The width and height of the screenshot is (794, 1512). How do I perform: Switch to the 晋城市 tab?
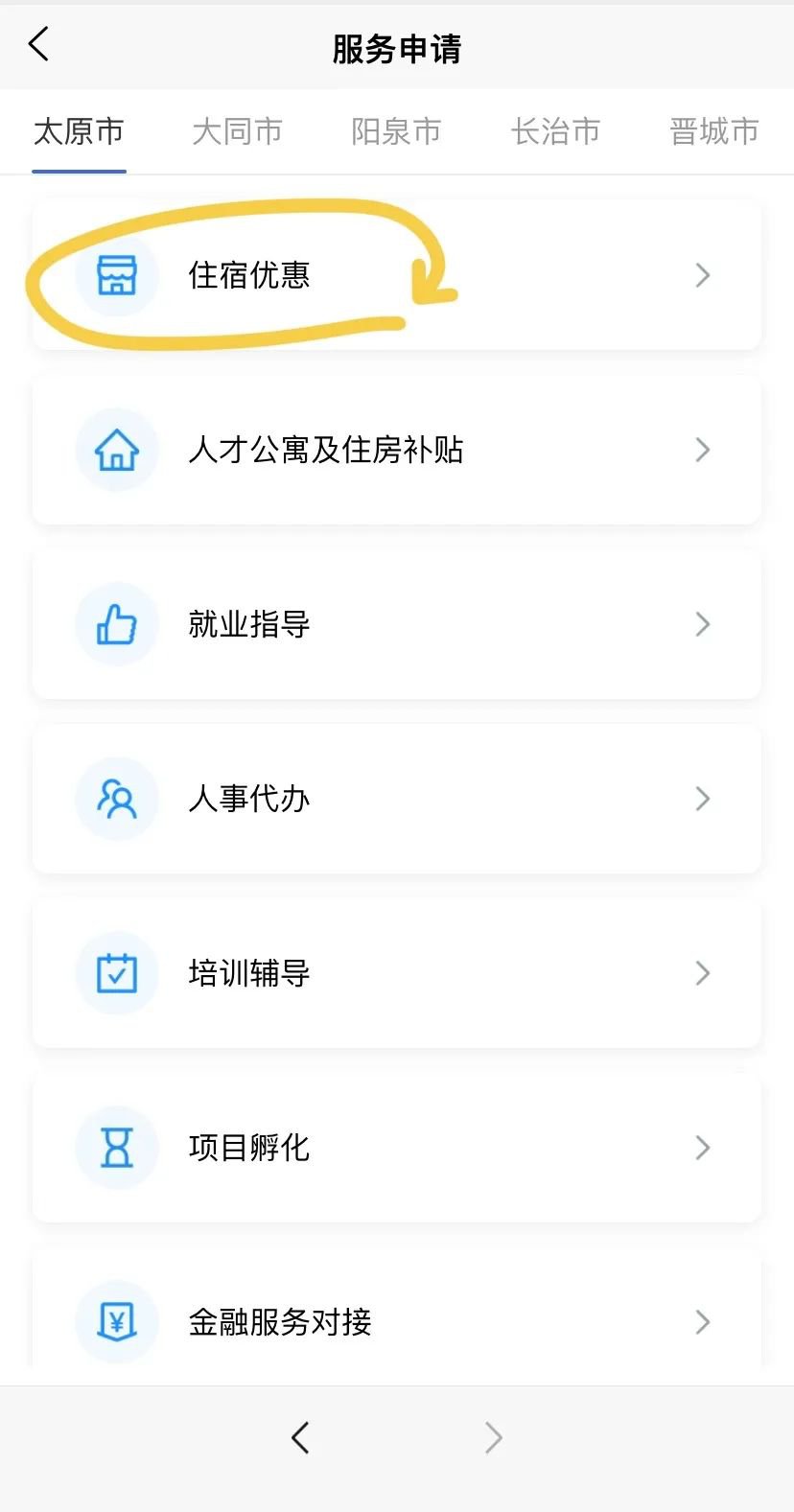(x=713, y=131)
